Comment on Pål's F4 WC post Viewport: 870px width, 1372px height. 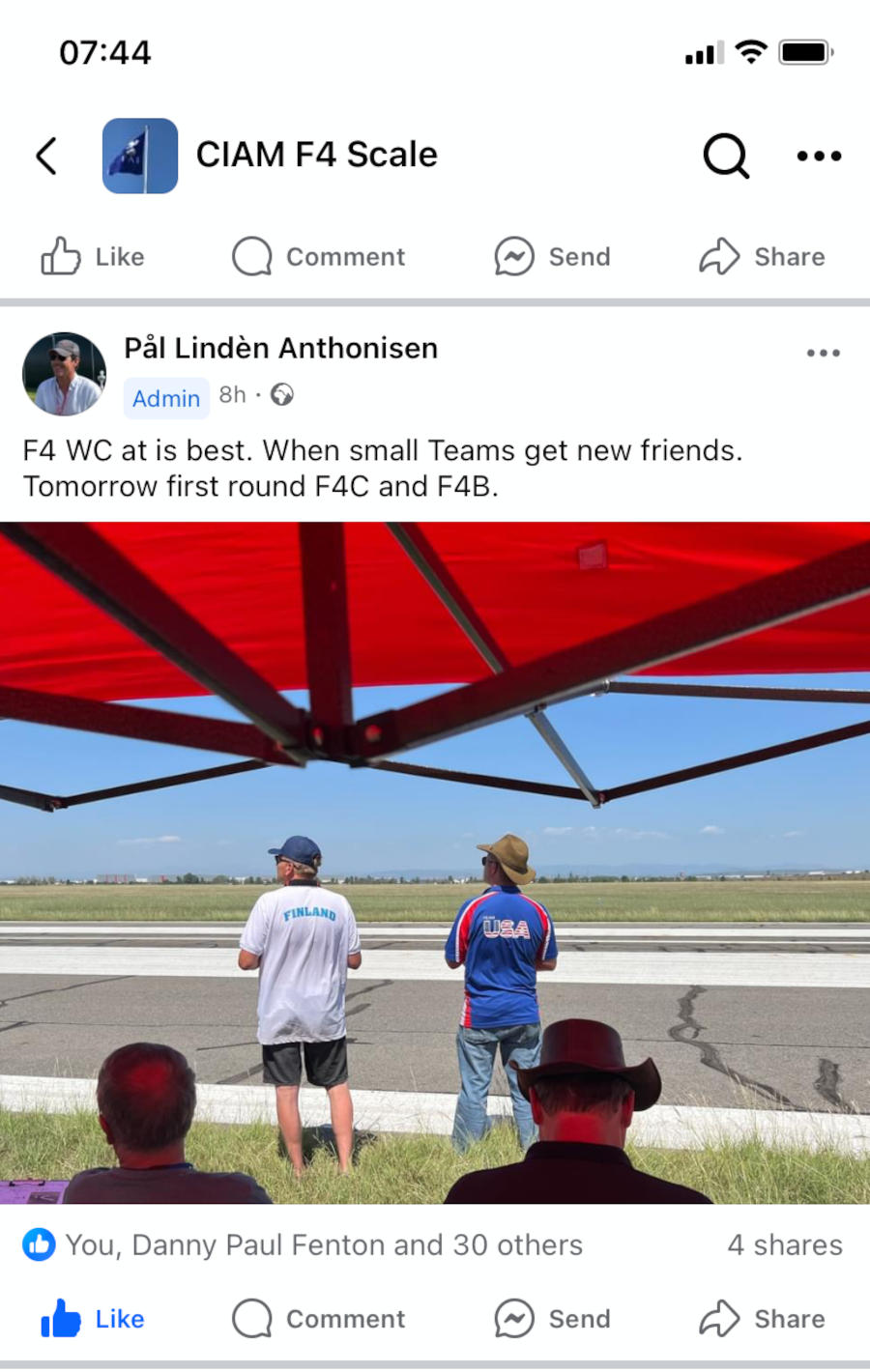click(x=319, y=1319)
